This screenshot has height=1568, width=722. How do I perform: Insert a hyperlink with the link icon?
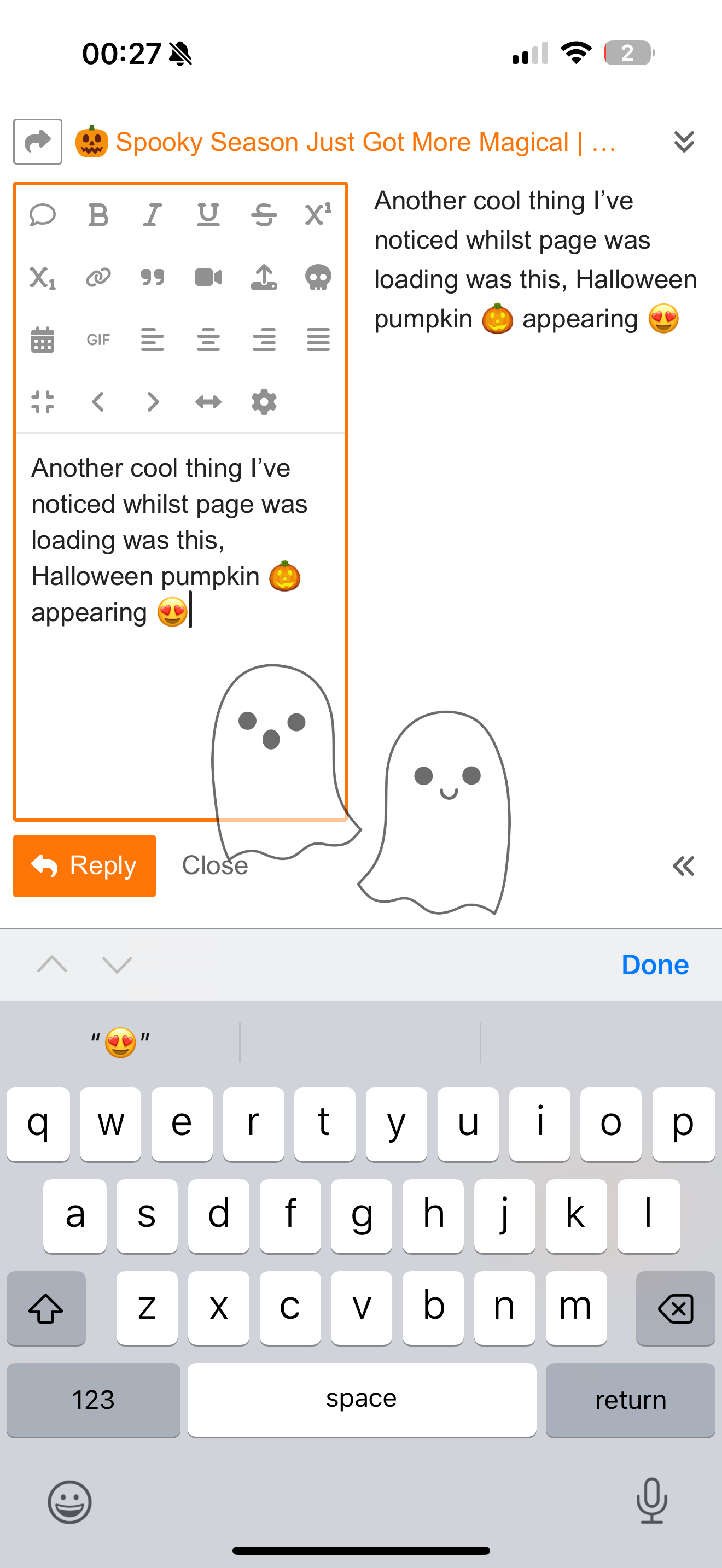pyautogui.click(x=98, y=278)
